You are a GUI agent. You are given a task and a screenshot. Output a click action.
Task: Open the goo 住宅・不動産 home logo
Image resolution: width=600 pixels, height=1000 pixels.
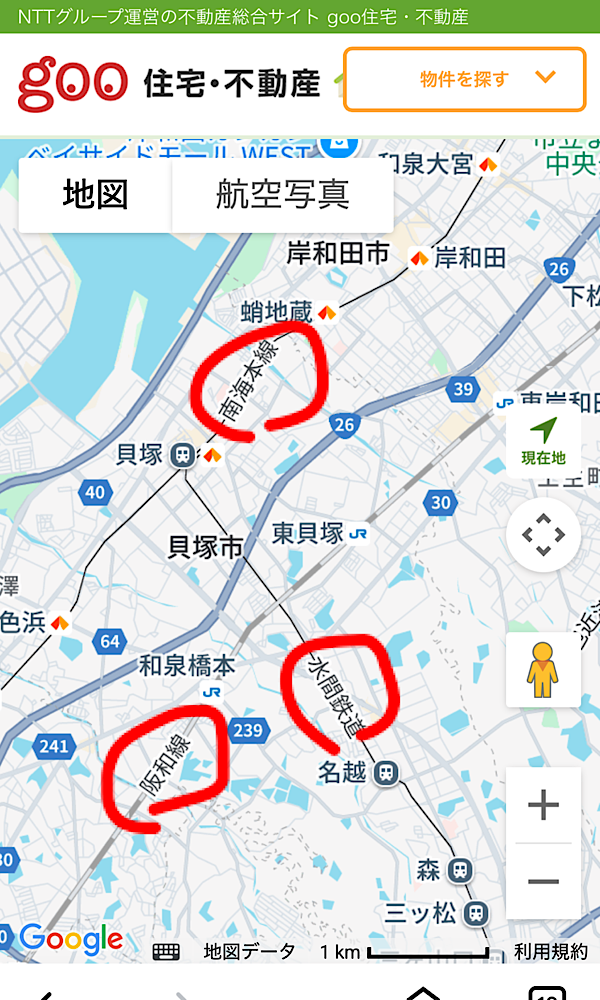click(x=168, y=82)
